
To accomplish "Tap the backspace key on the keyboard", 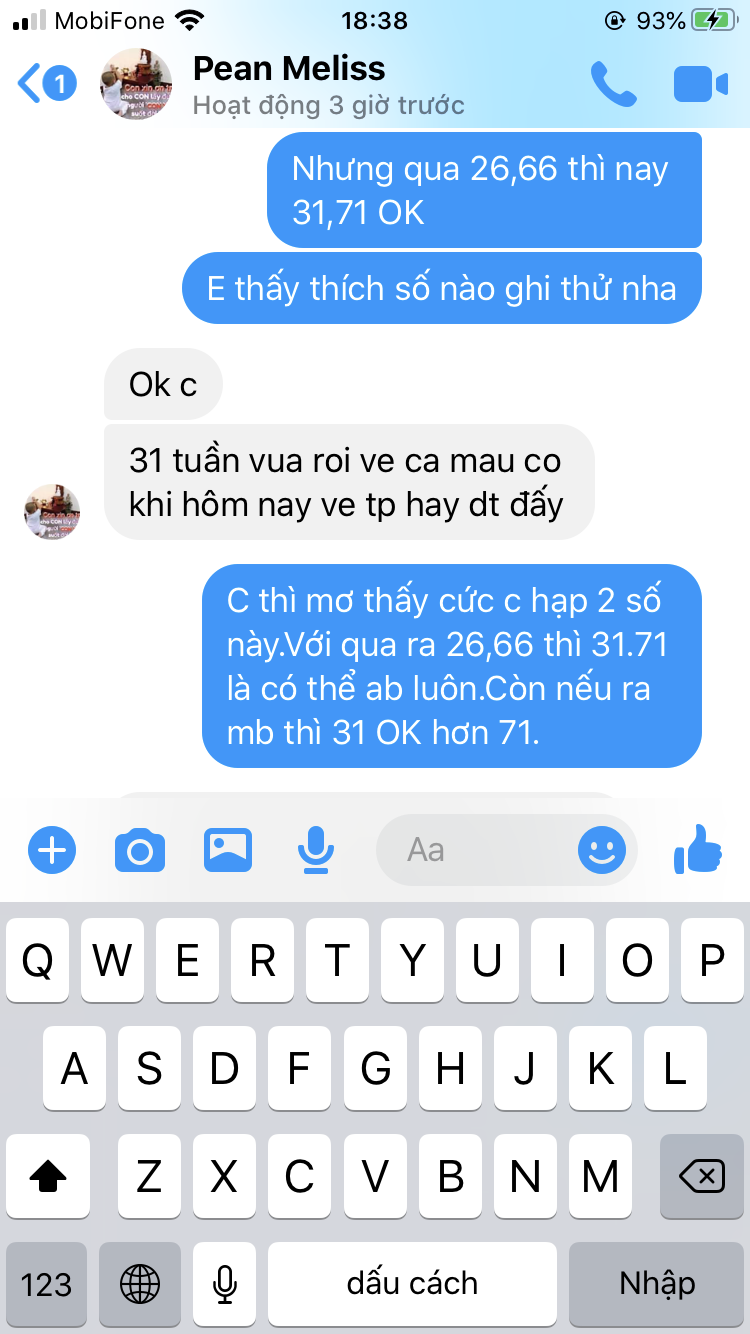I will click(x=703, y=1176).
